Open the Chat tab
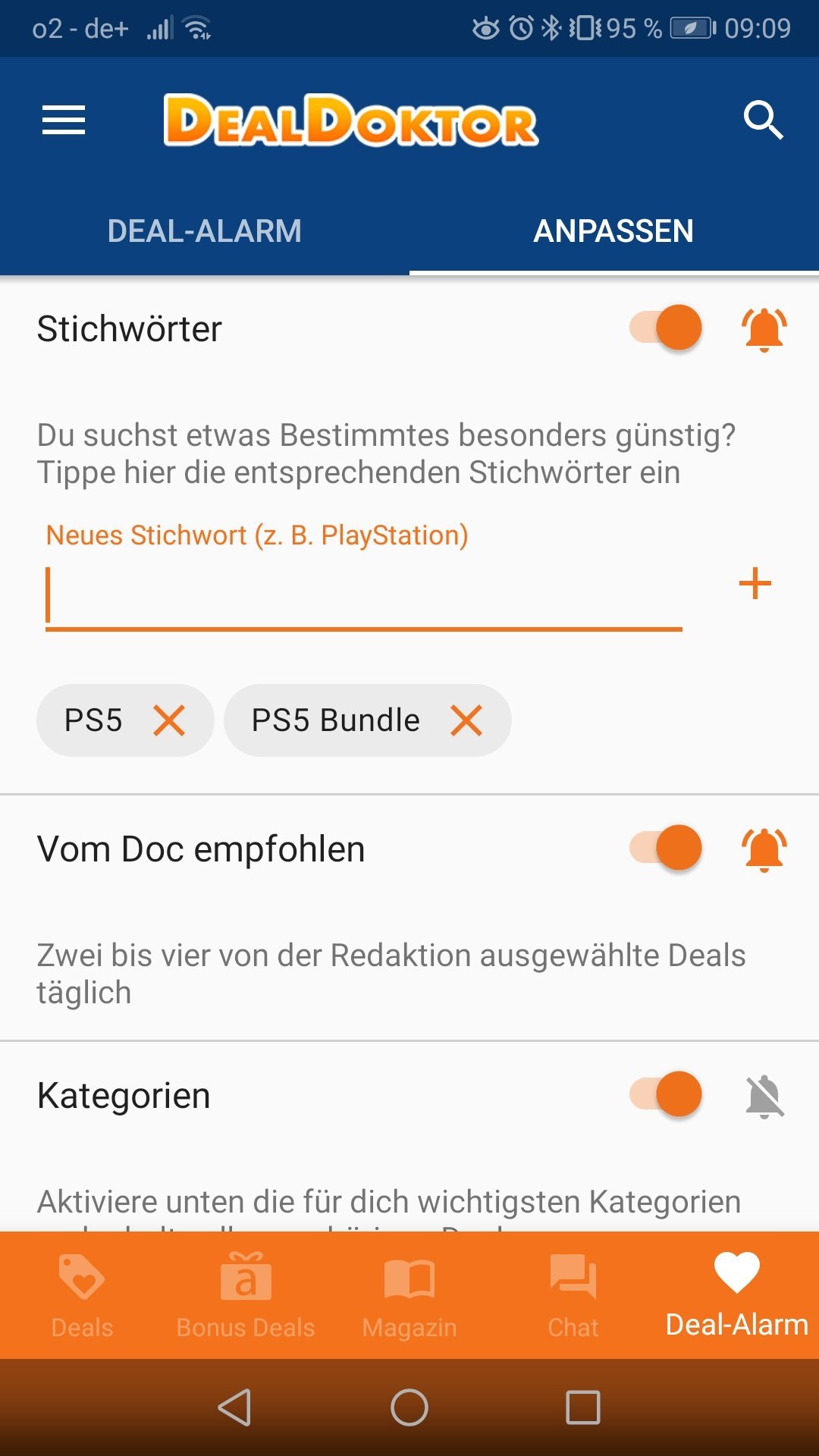The image size is (819, 1456). (573, 1295)
